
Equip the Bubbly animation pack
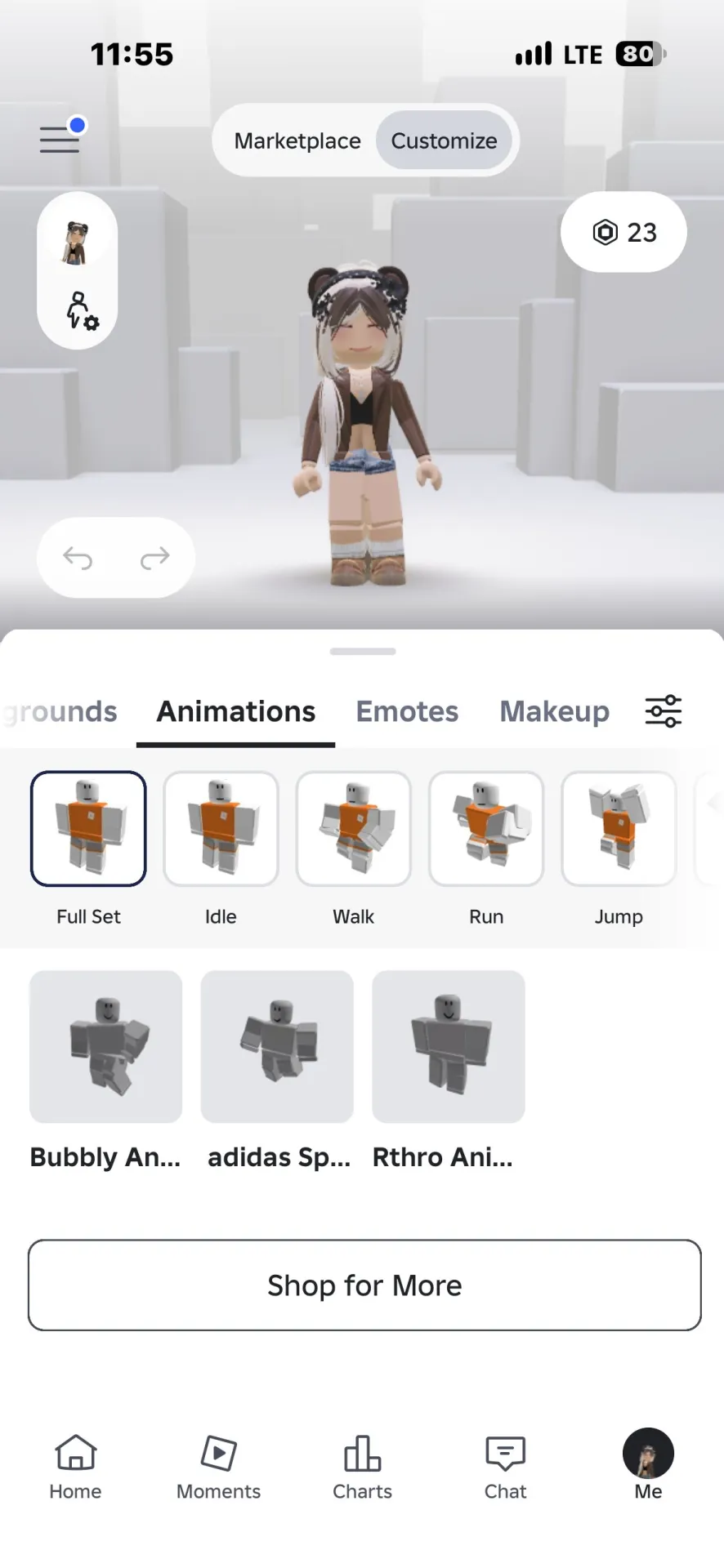105,1071
